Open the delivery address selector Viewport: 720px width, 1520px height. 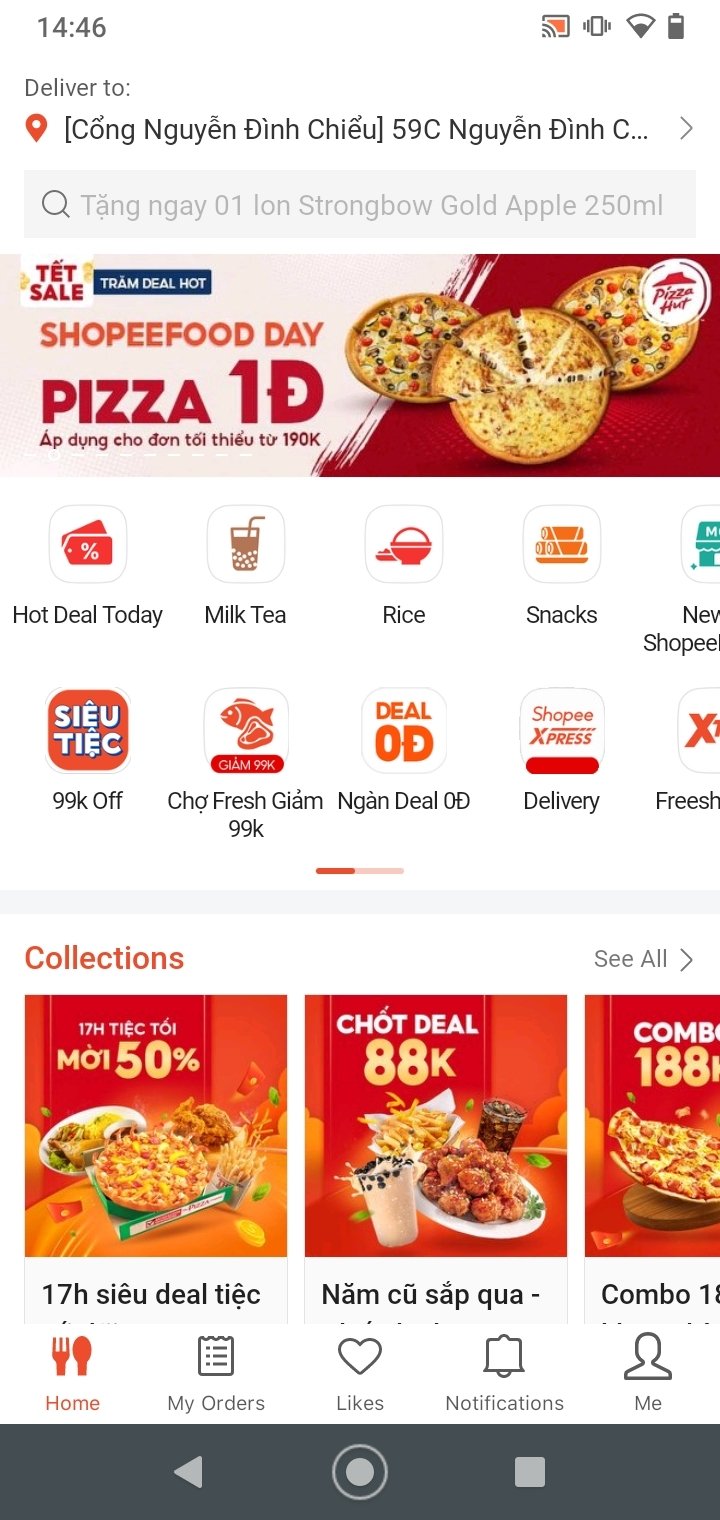click(359, 129)
